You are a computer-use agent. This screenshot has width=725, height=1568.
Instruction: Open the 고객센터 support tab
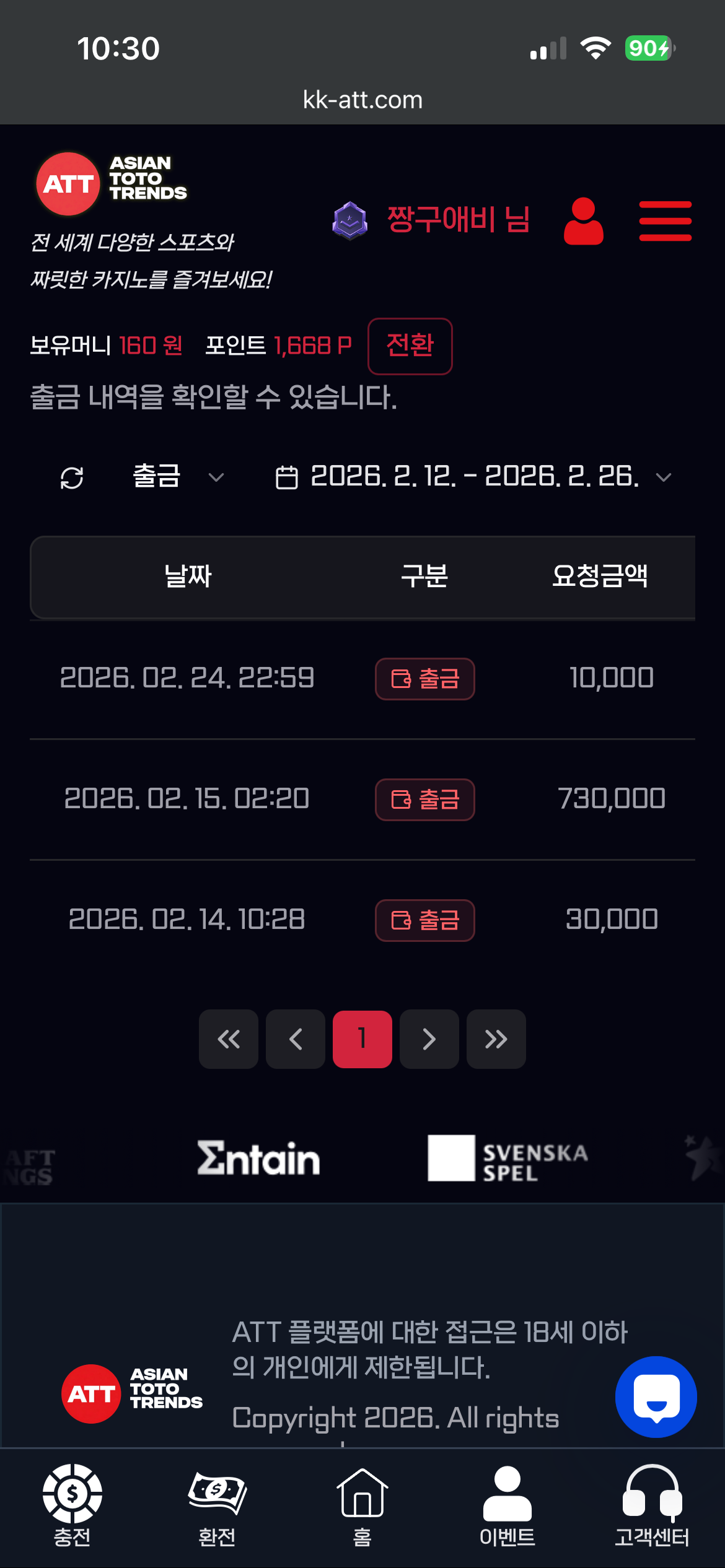652,1505
